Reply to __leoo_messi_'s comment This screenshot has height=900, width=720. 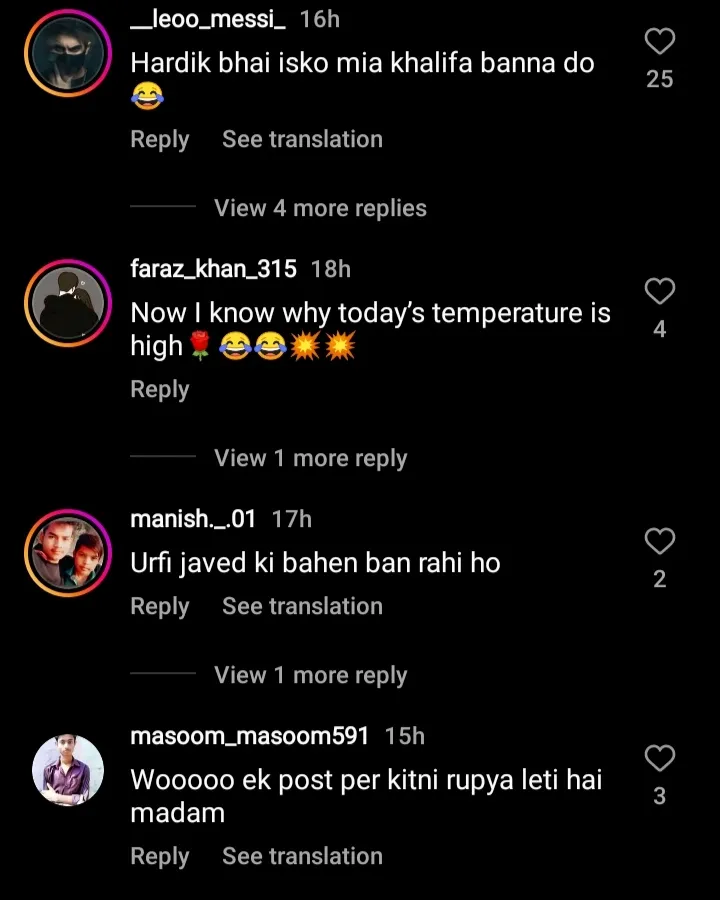(x=159, y=139)
